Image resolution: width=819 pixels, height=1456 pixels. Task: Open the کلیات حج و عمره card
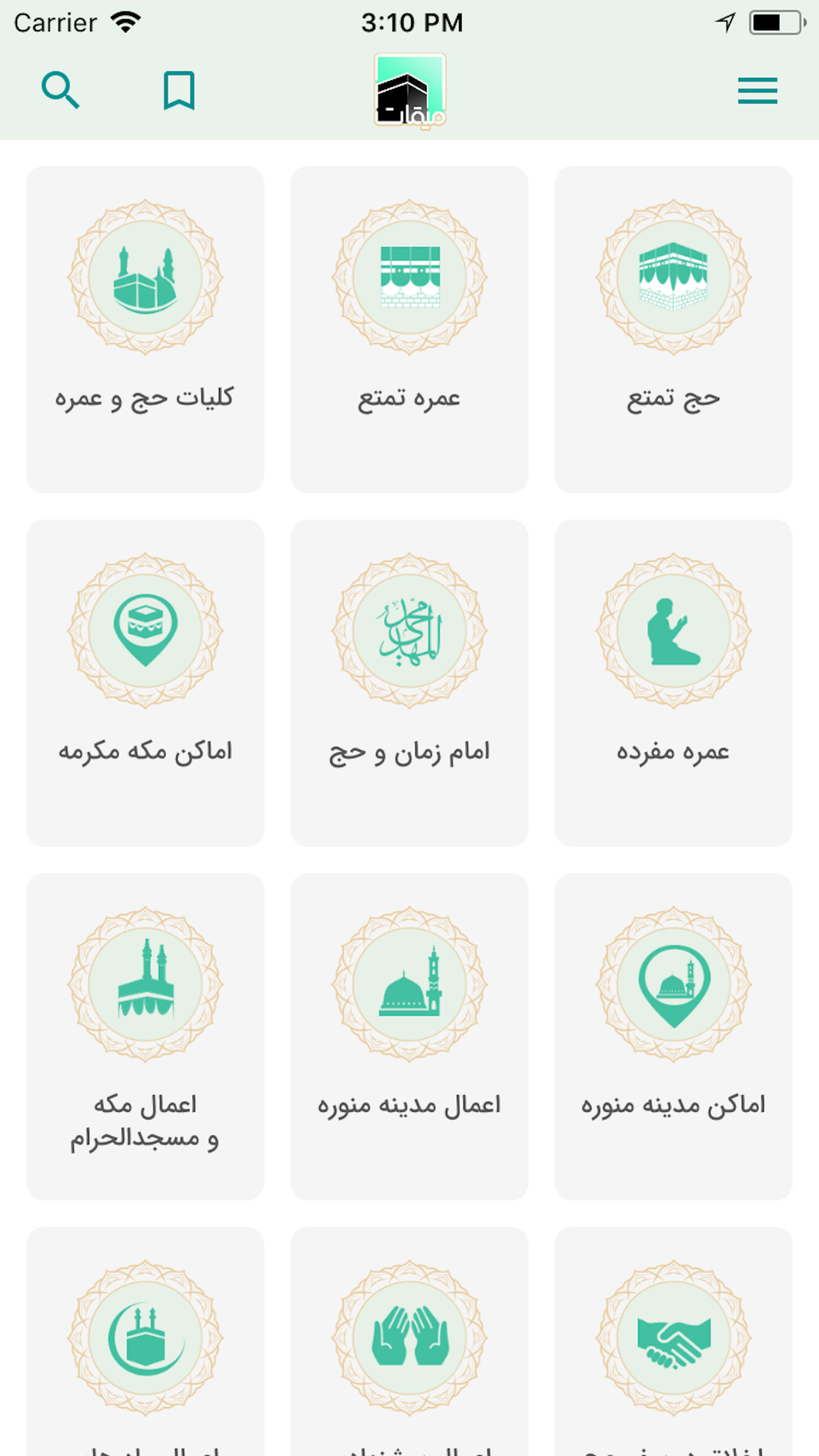145,329
